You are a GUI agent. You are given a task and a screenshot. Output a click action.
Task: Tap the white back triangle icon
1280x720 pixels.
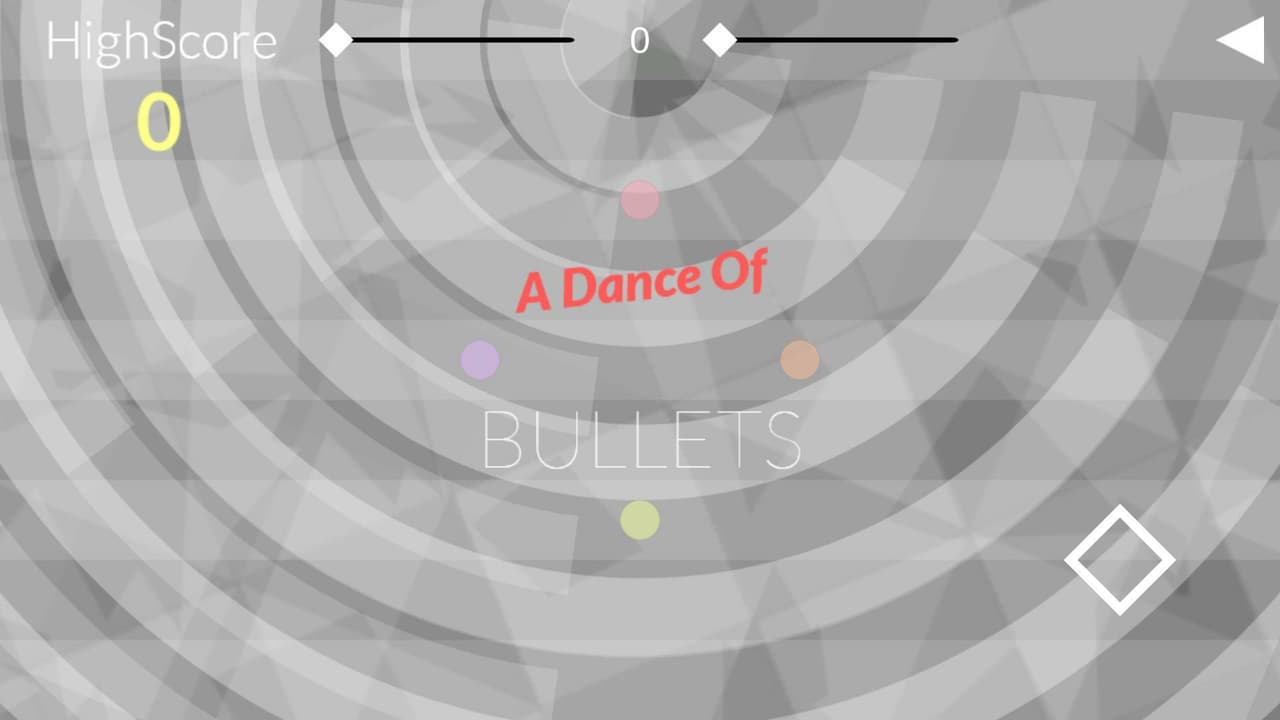tap(1240, 41)
